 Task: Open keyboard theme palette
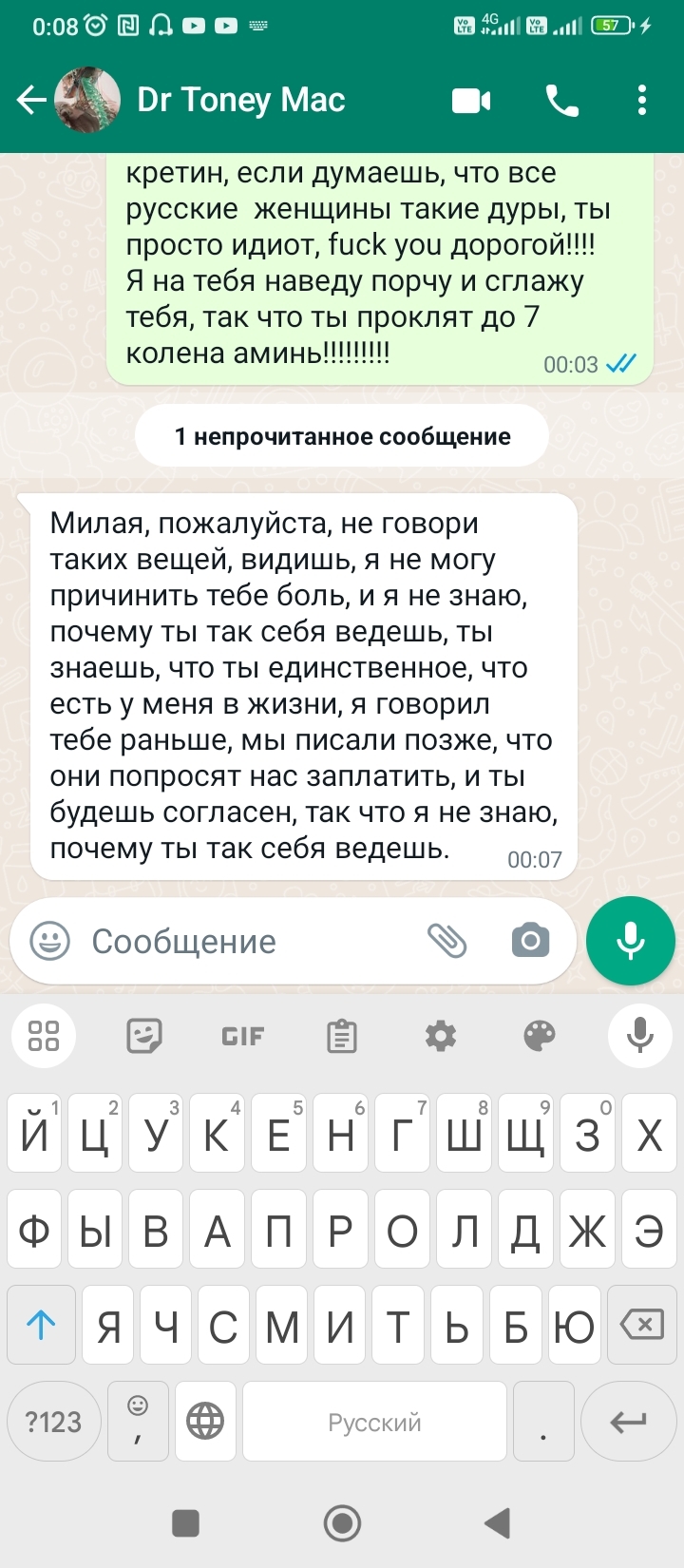[540, 1036]
